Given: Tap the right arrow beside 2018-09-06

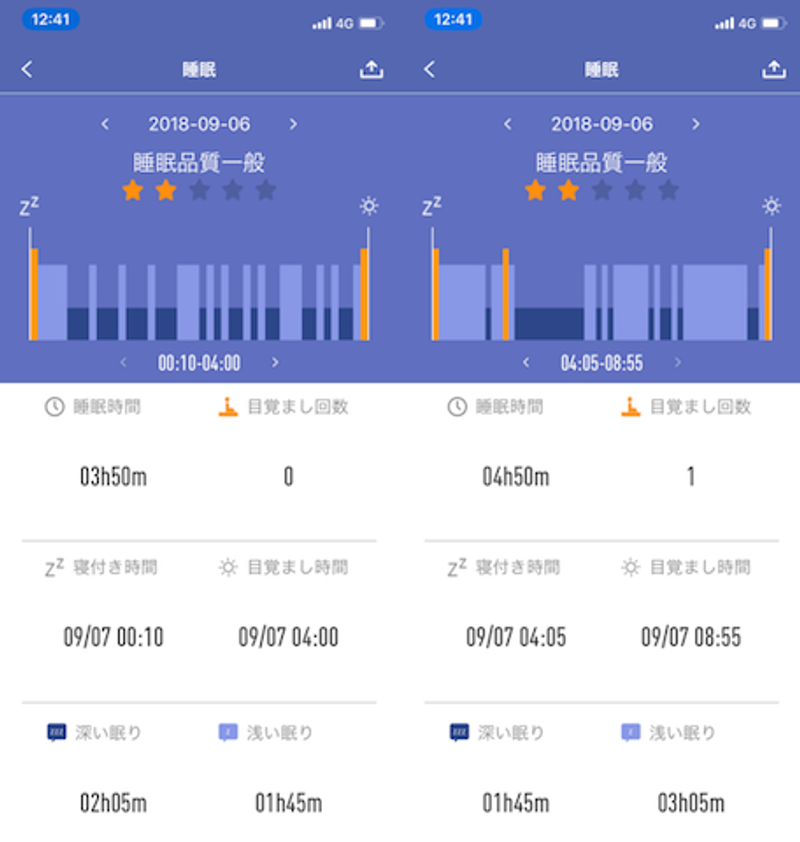Looking at the screenshot, I should coord(292,124).
